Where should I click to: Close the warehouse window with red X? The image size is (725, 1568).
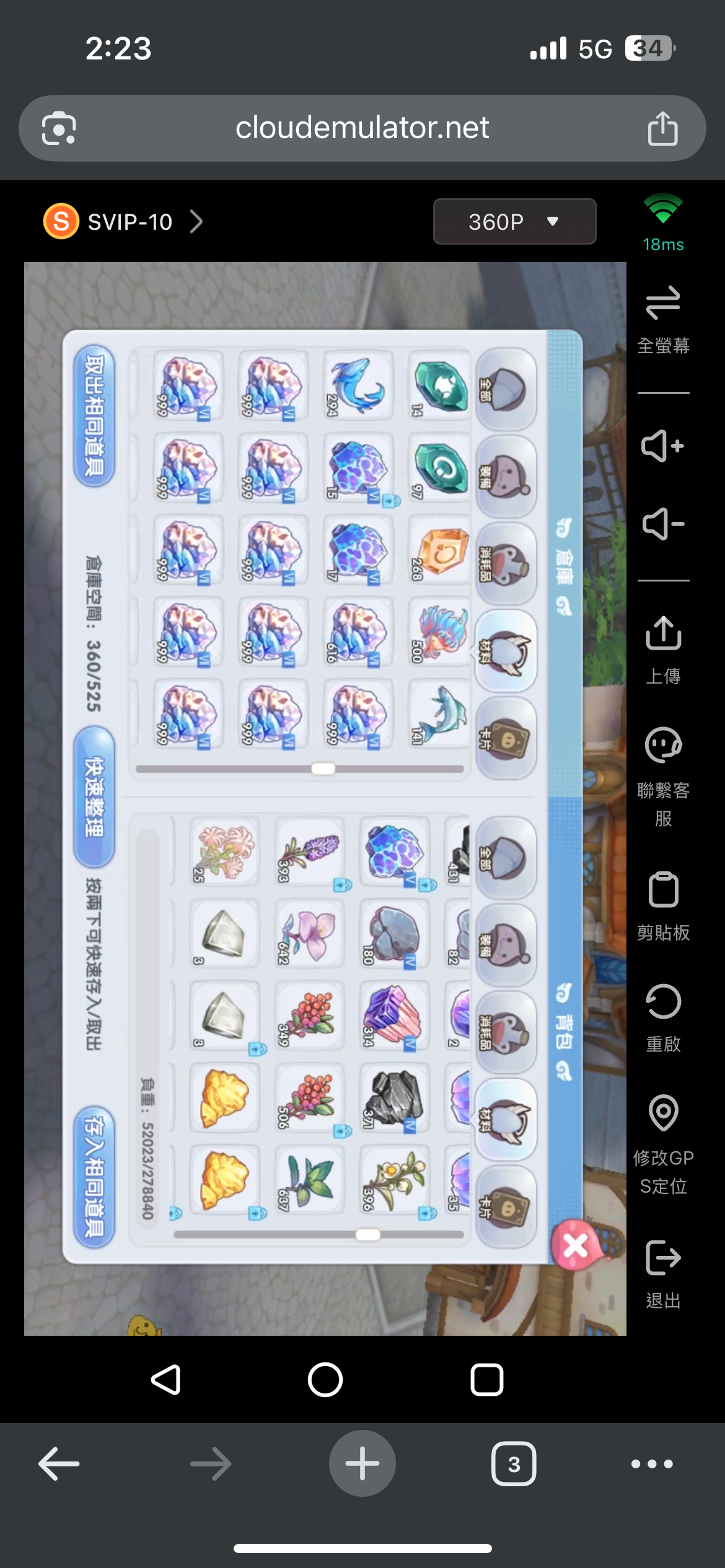[576, 1245]
